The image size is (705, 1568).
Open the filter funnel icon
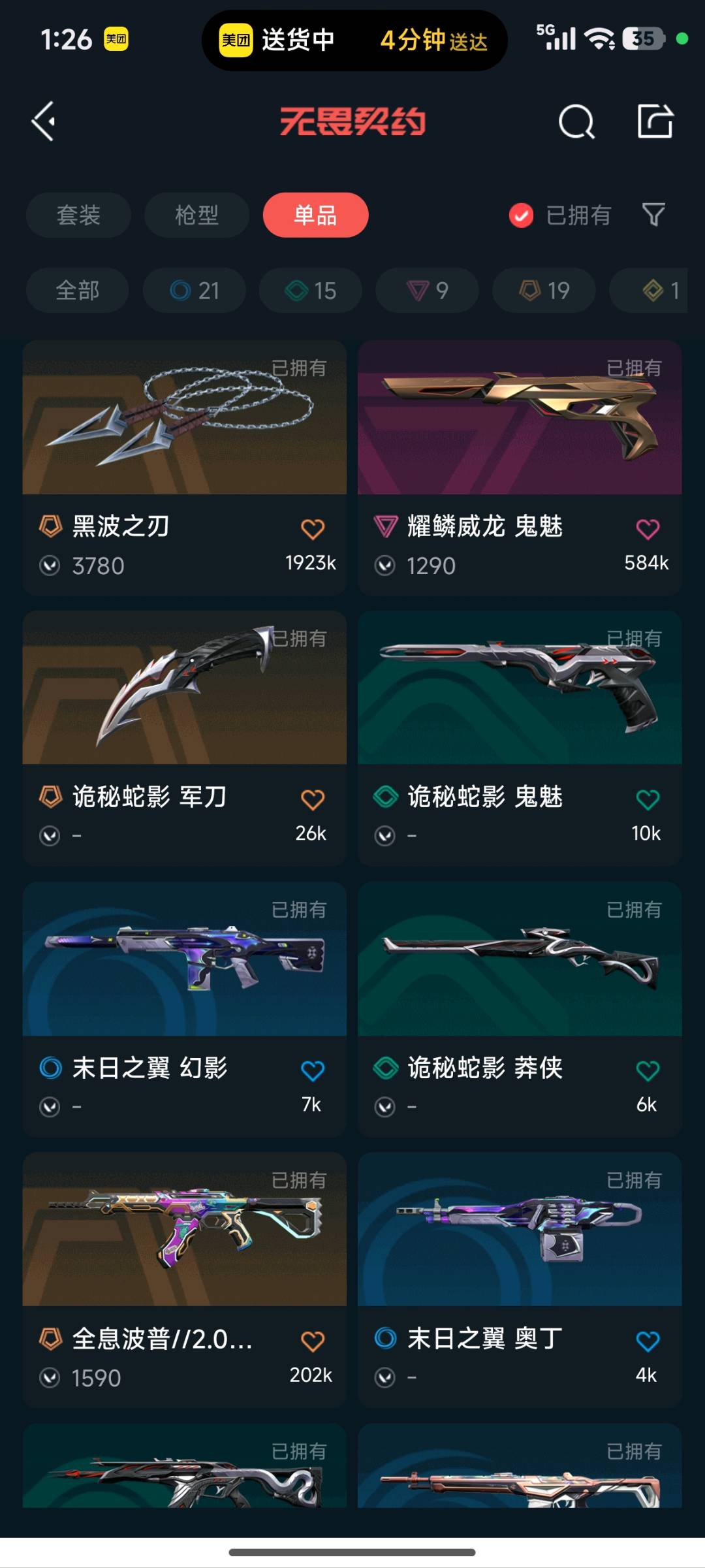coord(653,214)
